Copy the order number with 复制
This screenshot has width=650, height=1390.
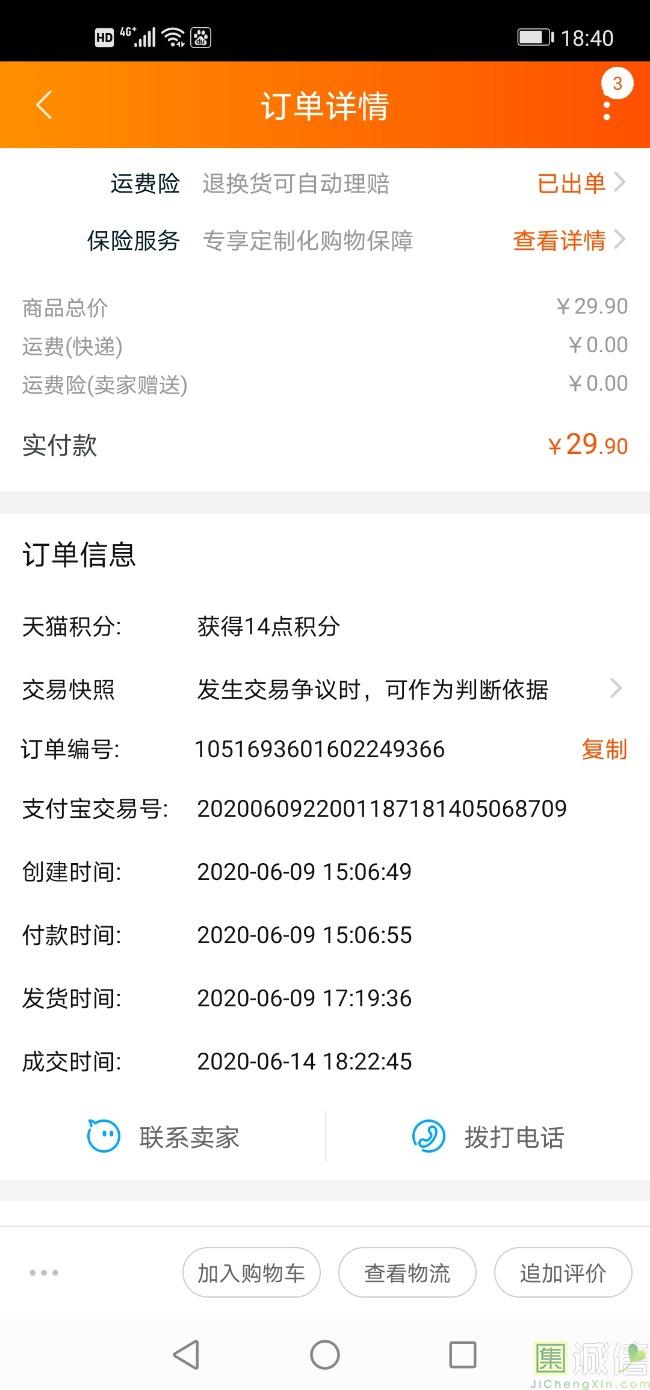click(x=604, y=749)
